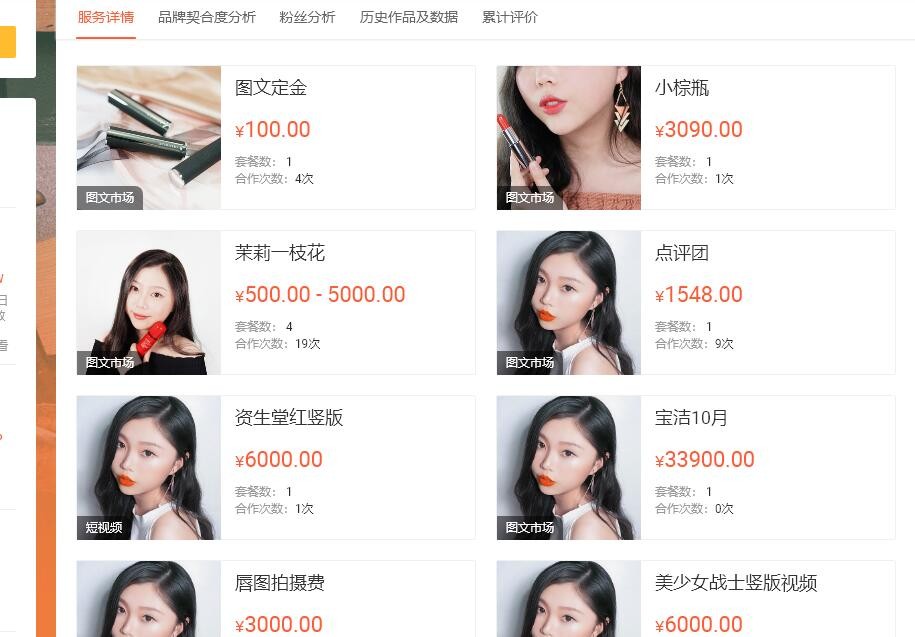Switch to the 粉丝分析 tab
This screenshot has height=637, width=915.
tap(307, 17)
